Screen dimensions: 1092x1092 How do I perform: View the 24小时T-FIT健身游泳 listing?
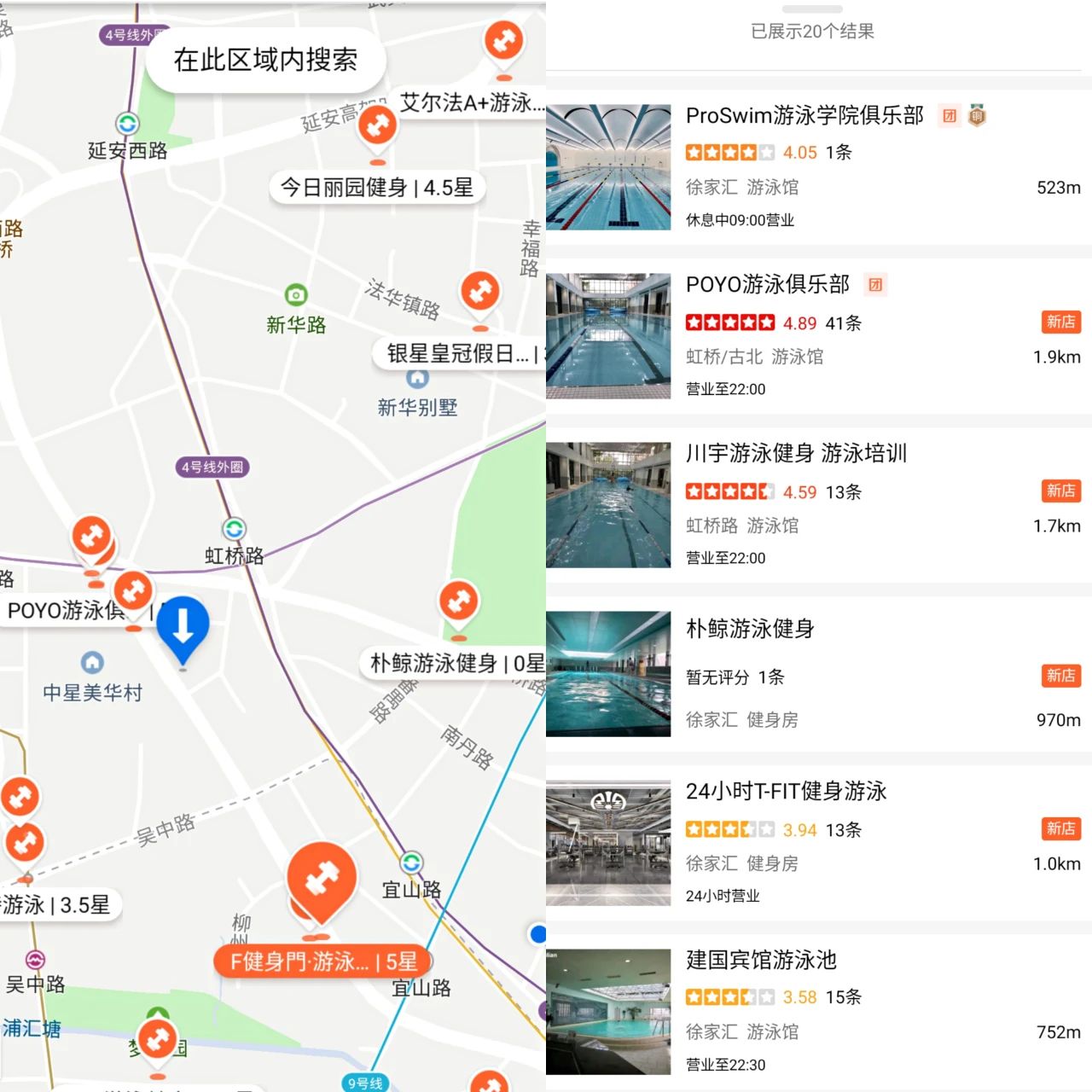pos(819,843)
